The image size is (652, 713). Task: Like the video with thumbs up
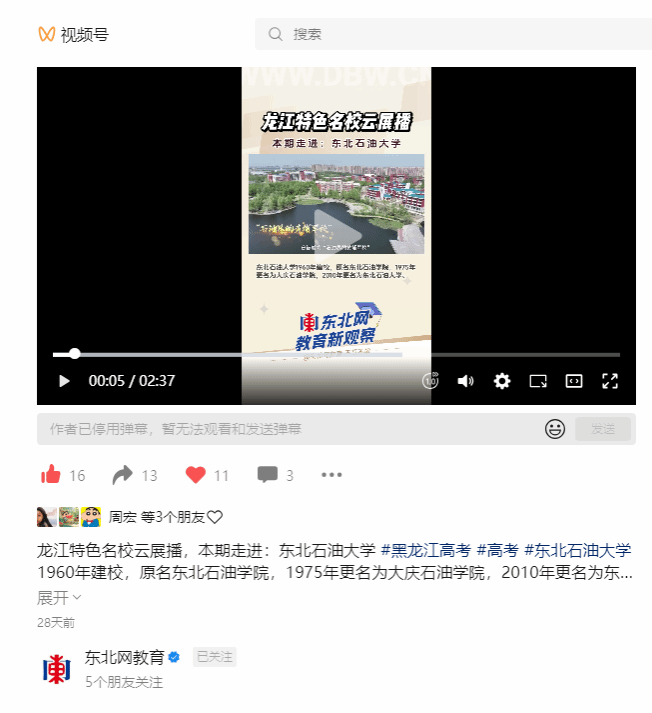click(x=51, y=475)
